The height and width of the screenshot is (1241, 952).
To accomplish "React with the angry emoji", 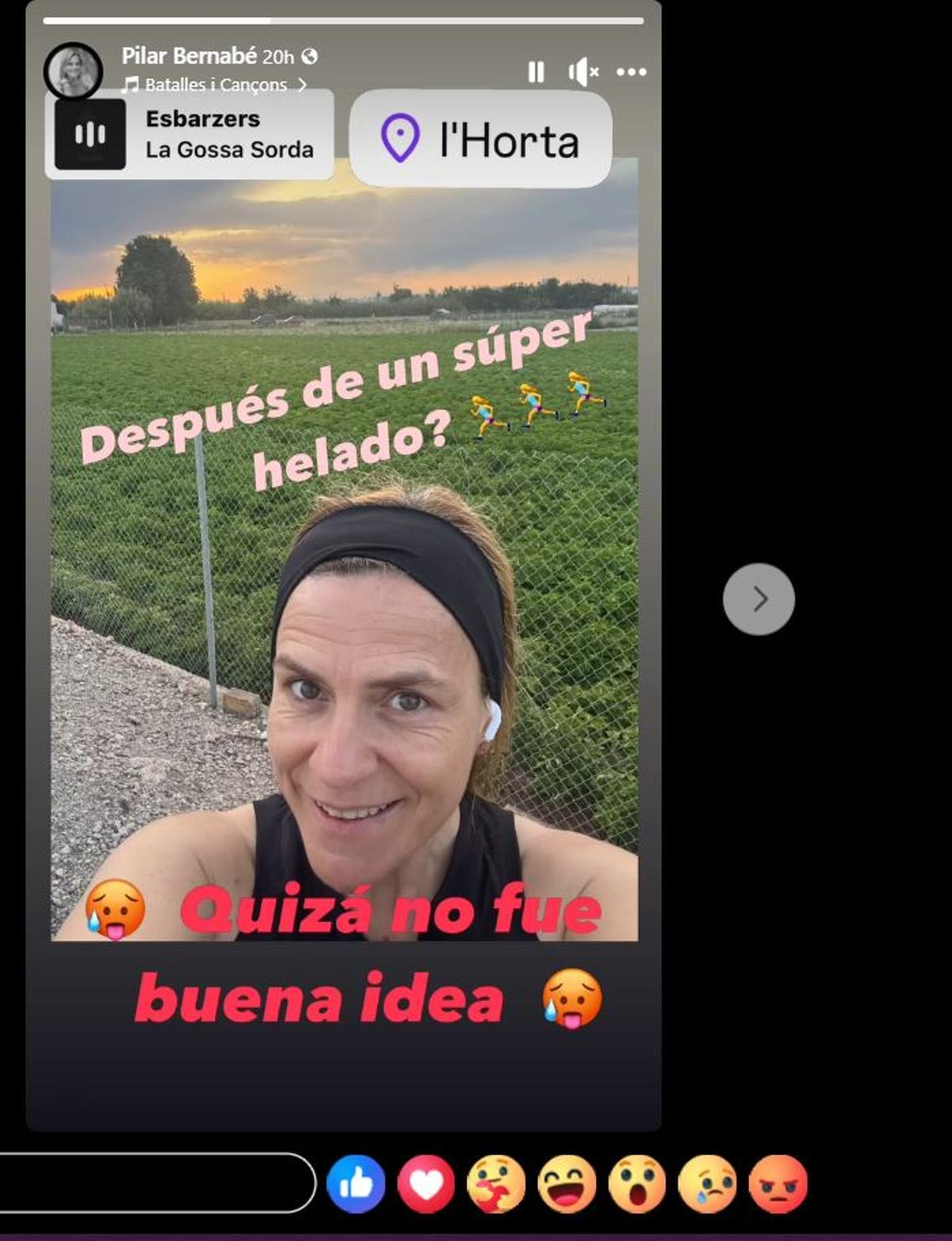I will click(x=777, y=1184).
